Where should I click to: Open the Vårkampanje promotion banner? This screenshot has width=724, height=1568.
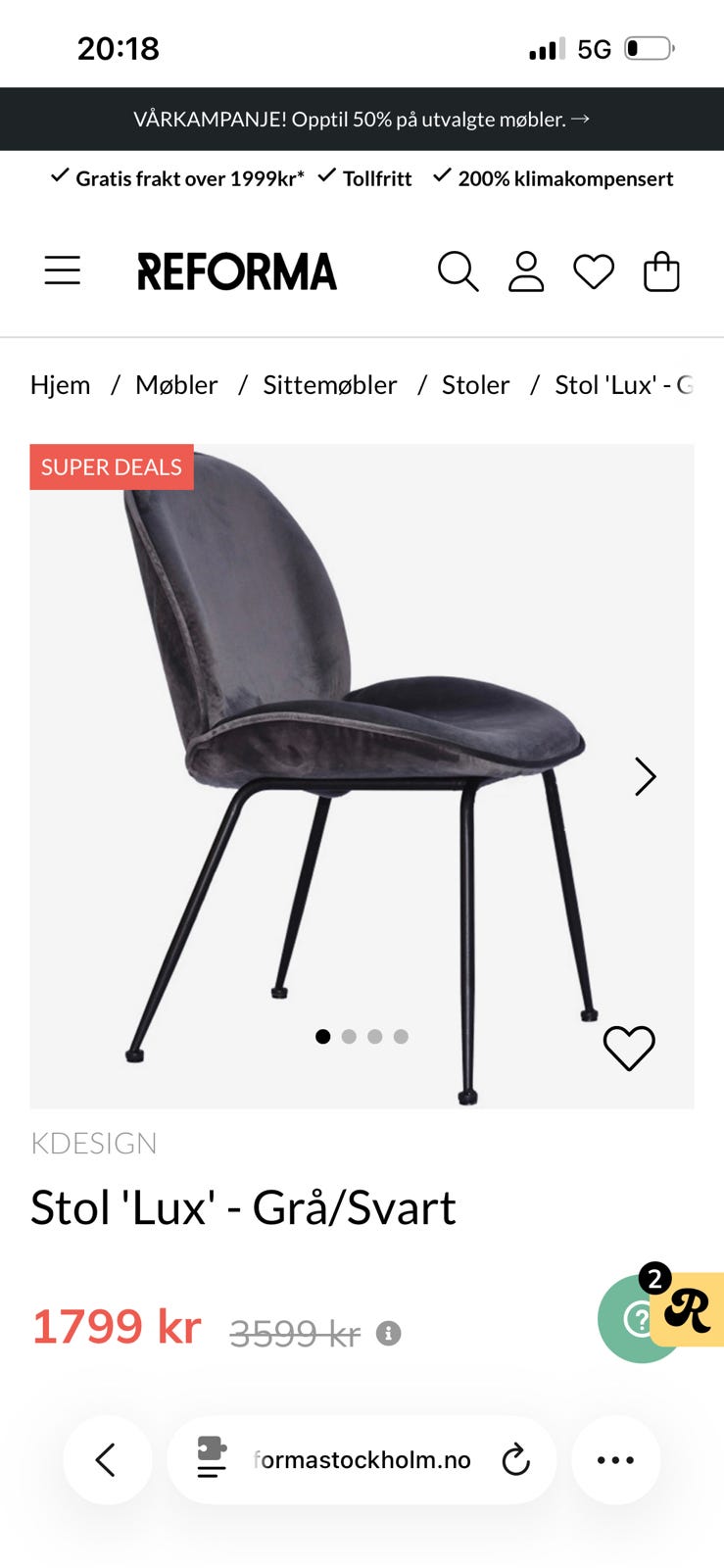point(362,120)
